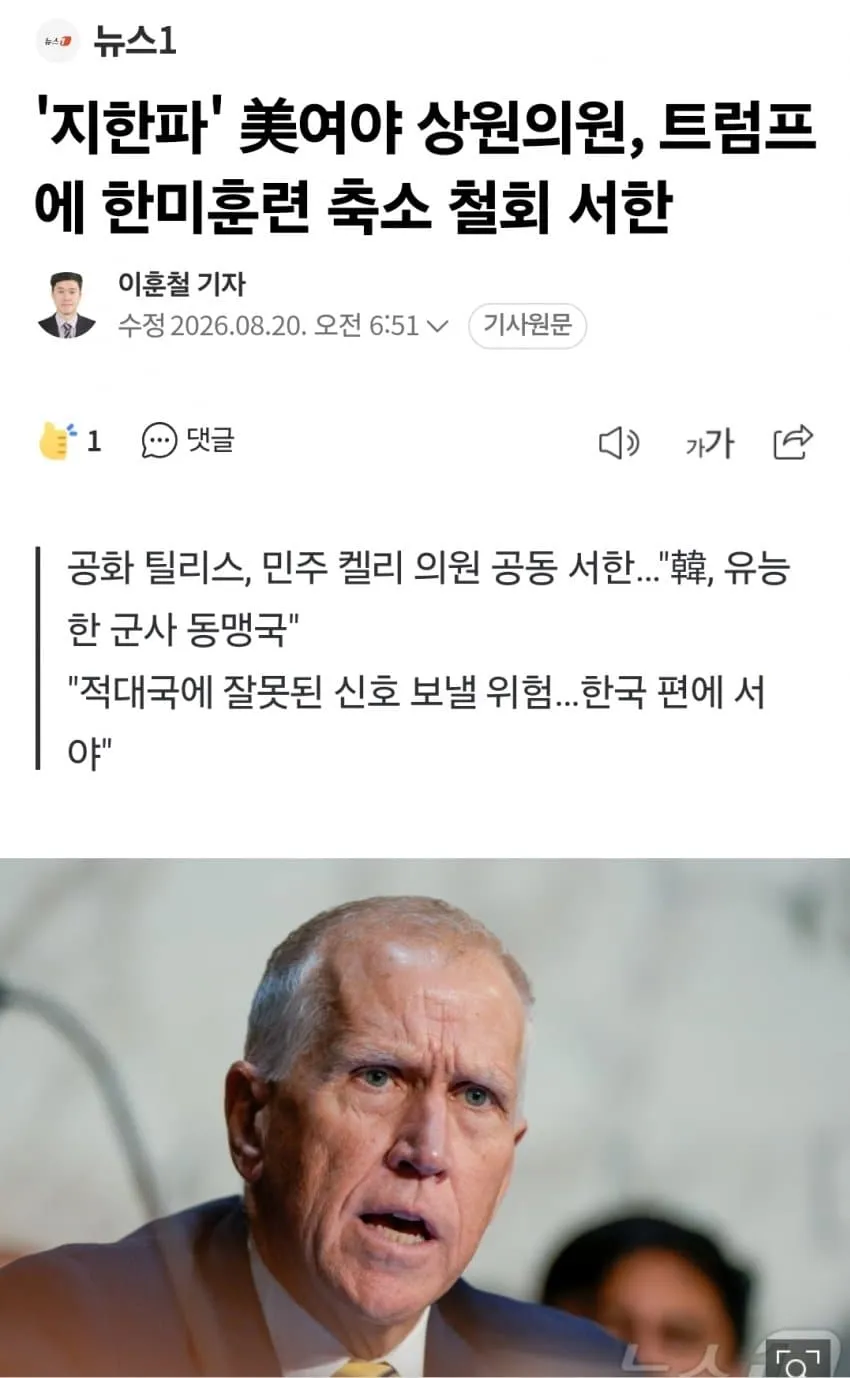Open reporter 이훈철 기자's profile
850x1378 pixels.
click(x=181, y=284)
